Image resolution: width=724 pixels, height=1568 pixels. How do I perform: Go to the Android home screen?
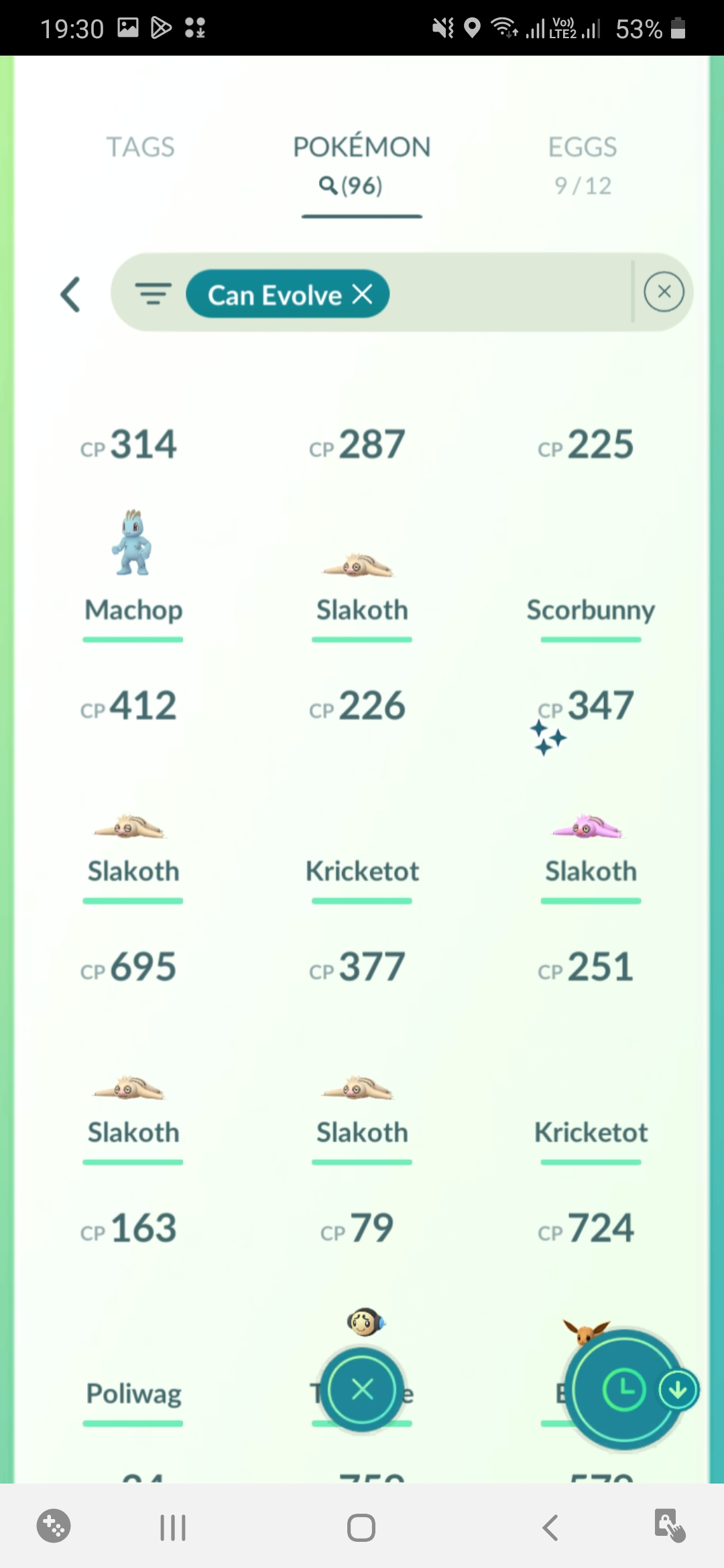coord(361,1528)
